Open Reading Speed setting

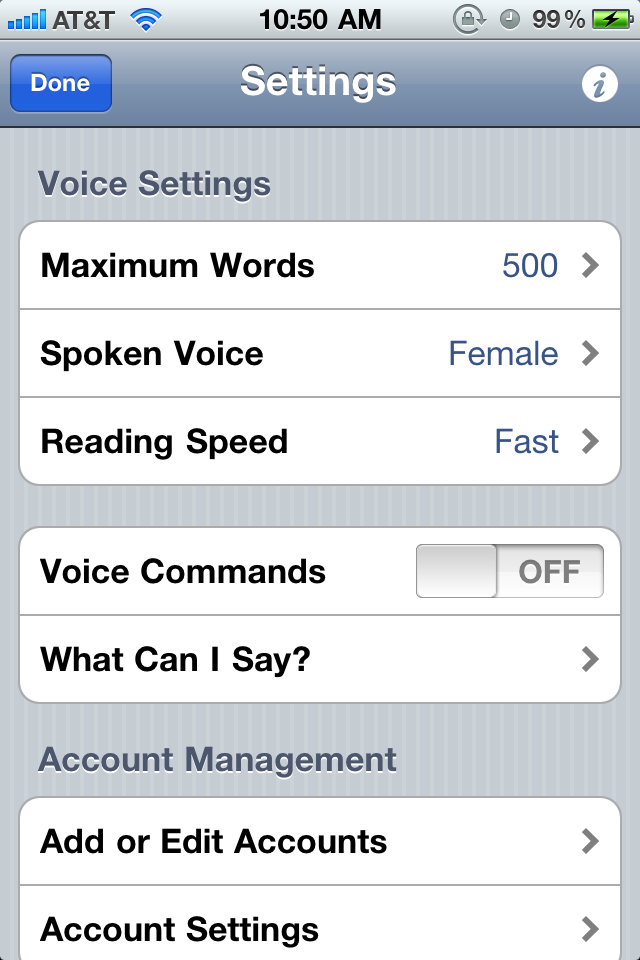[320, 442]
